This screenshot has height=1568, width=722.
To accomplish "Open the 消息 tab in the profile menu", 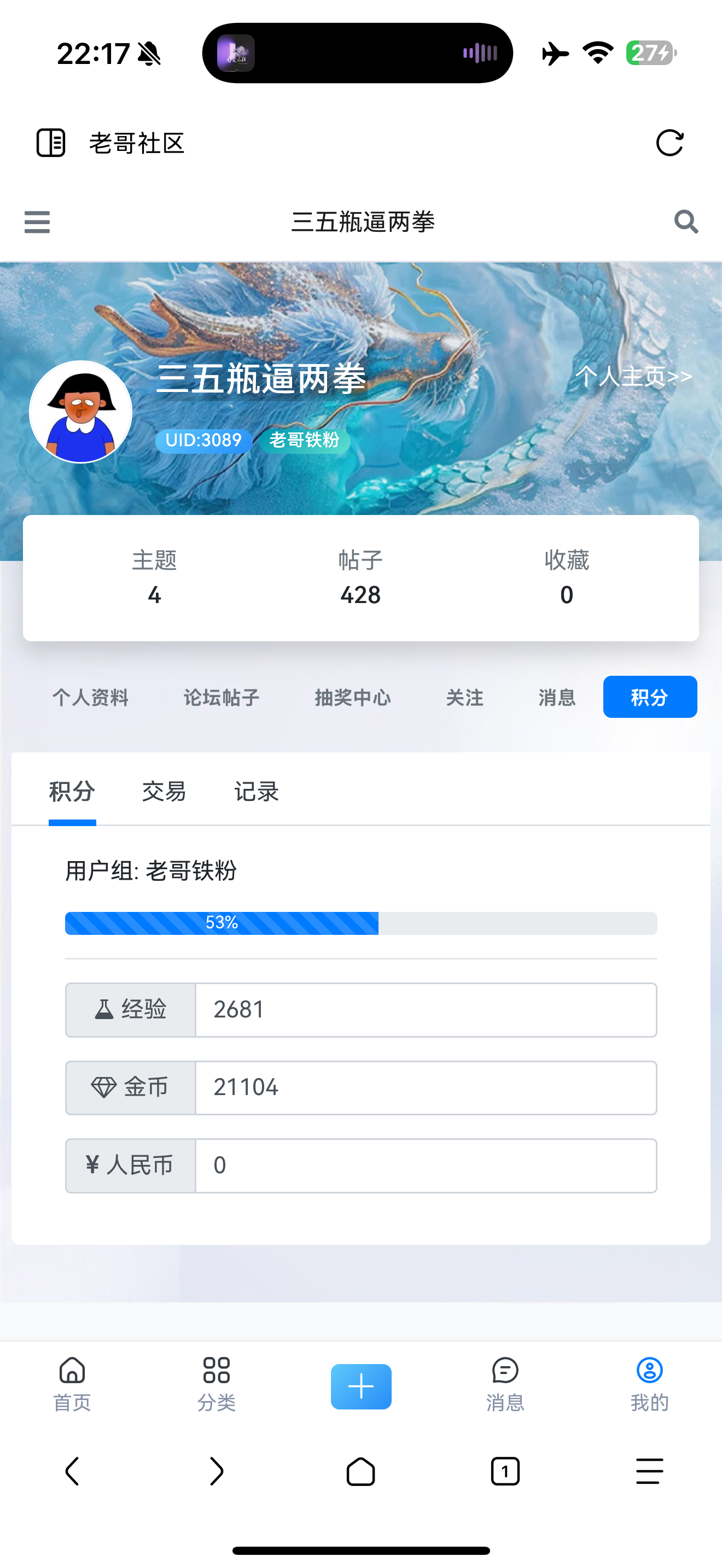I will click(557, 697).
